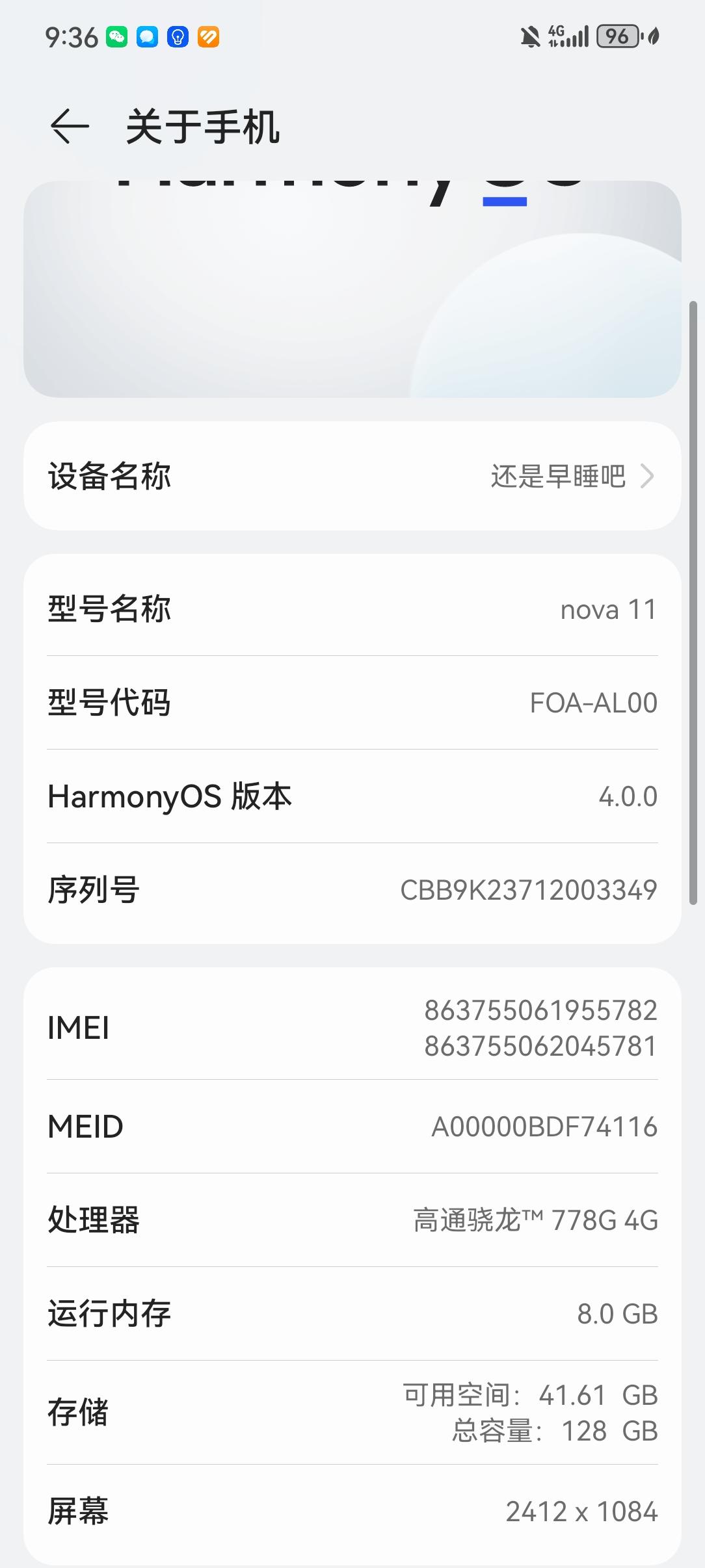The width and height of the screenshot is (705, 1568).
Task: Go back from the 关于手机 page
Action: pos(70,126)
